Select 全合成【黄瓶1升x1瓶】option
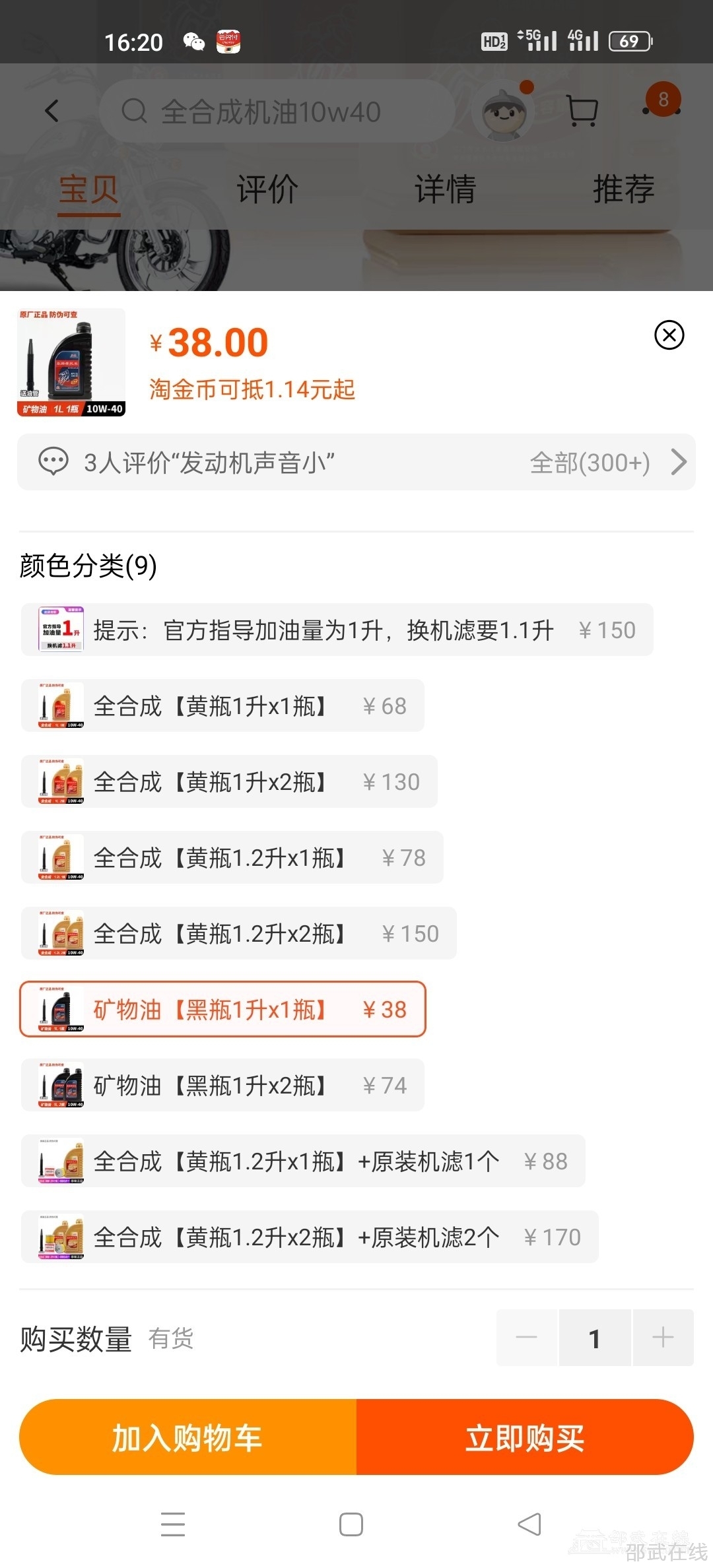This screenshot has width=713, height=1568. (x=222, y=706)
